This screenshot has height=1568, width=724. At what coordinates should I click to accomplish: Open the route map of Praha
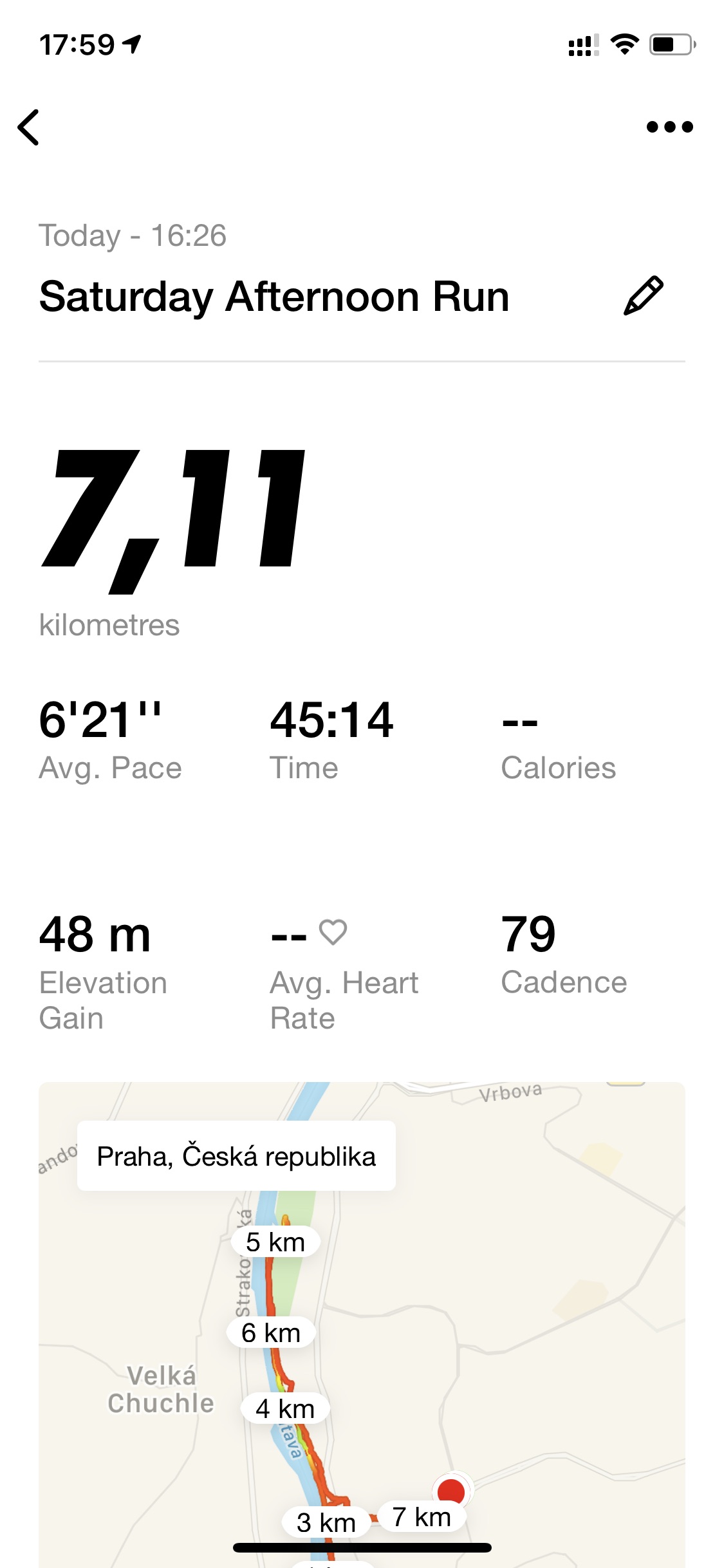coord(362,1324)
